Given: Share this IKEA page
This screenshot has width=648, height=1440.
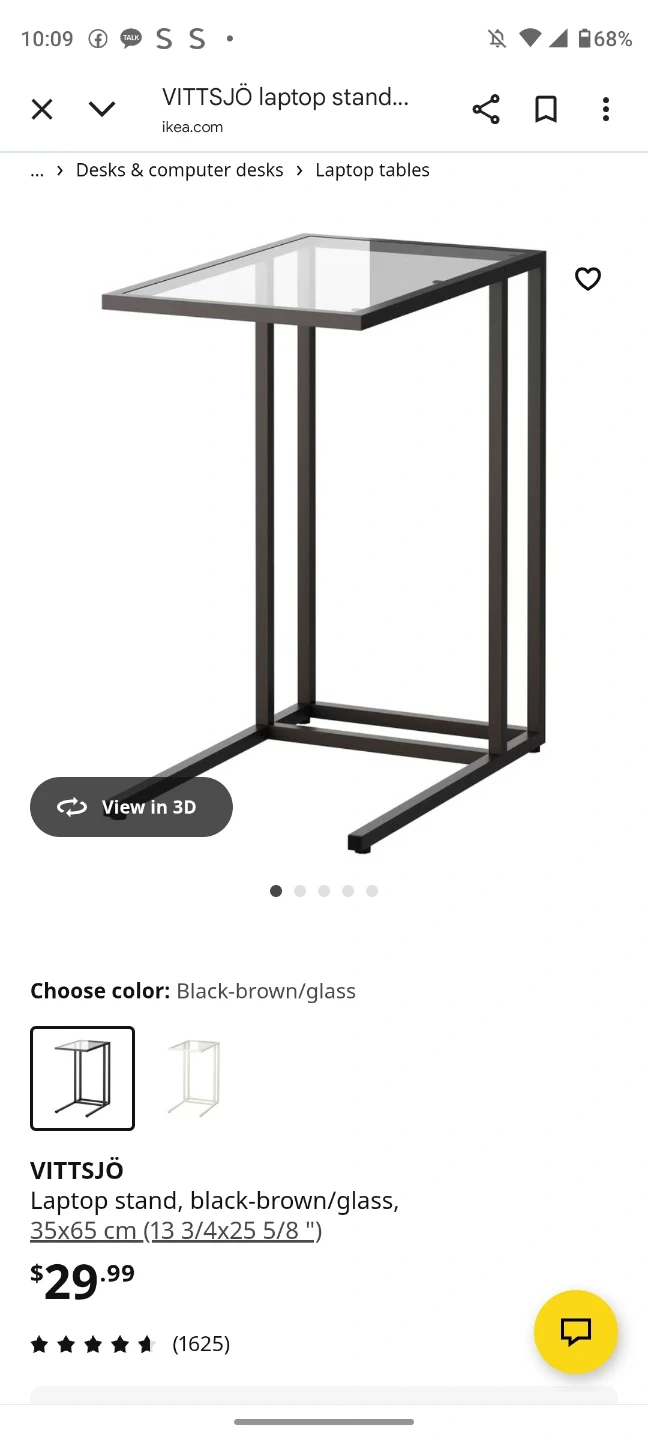Looking at the screenshot, I should click(x=486, y=109).
